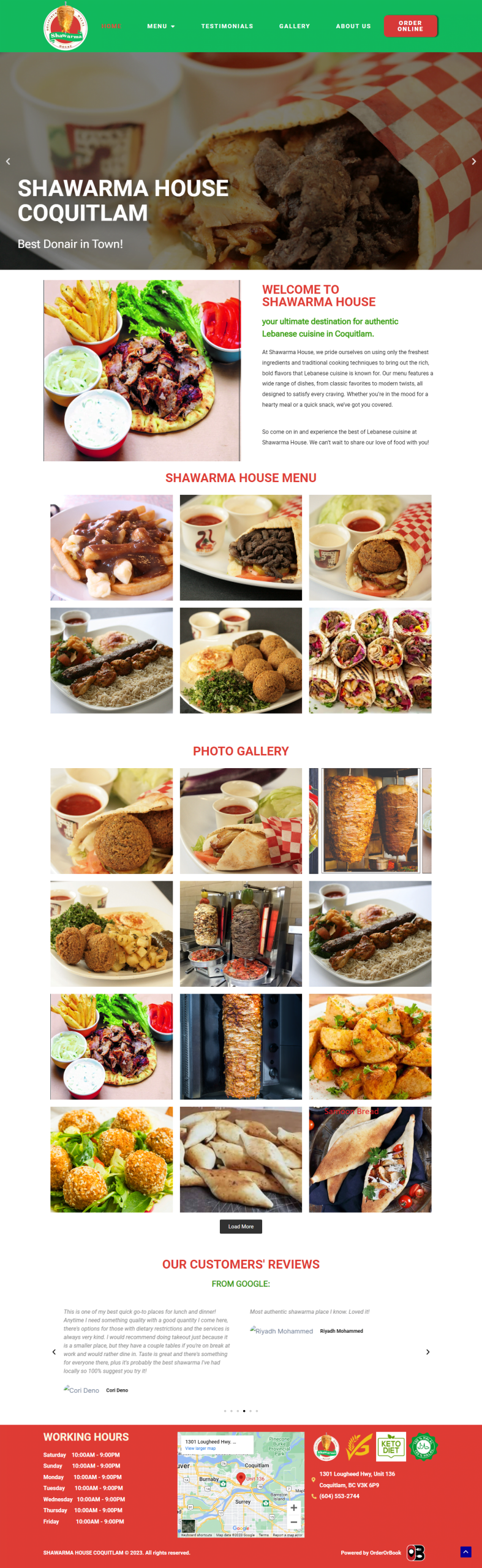The height and width of the screenshot is (1568, 482).
Task: Load more gallery photos
Action: [x=241, y=1226]
